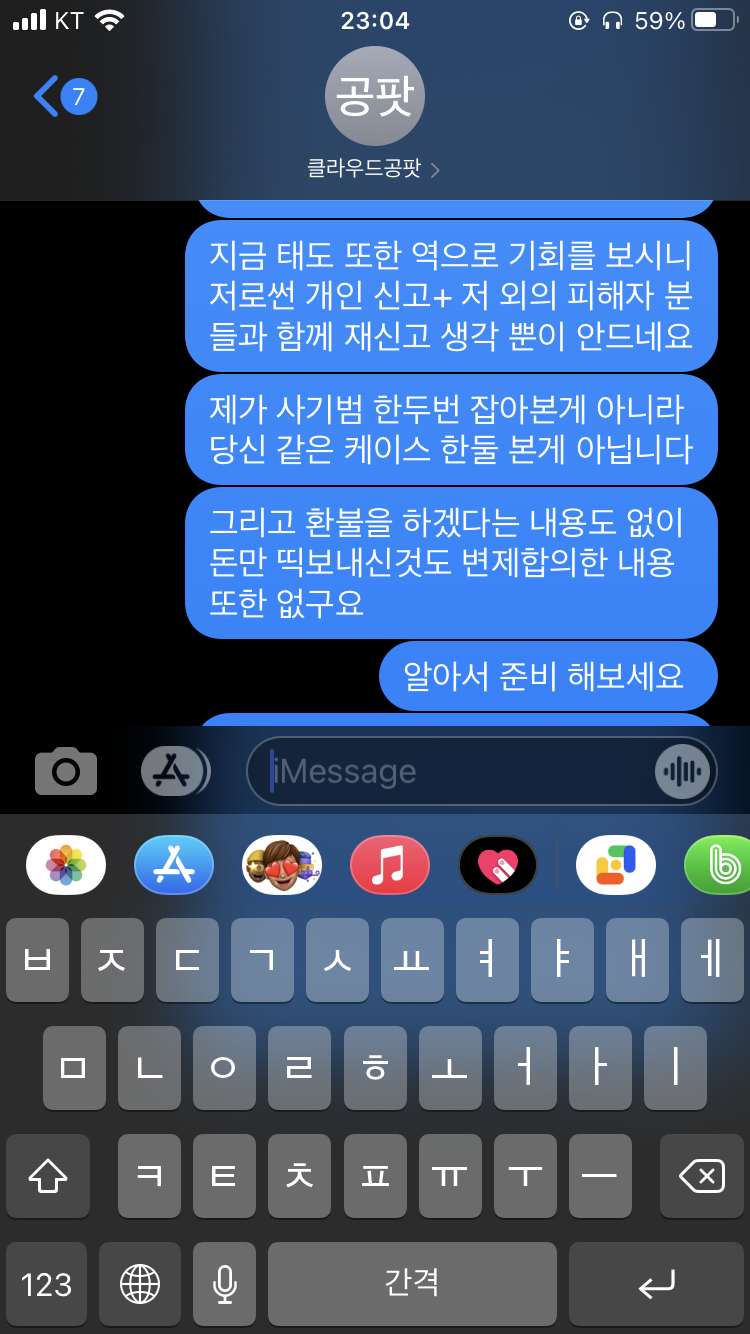
Task: Tap the backspace key
Action: 702,1176
